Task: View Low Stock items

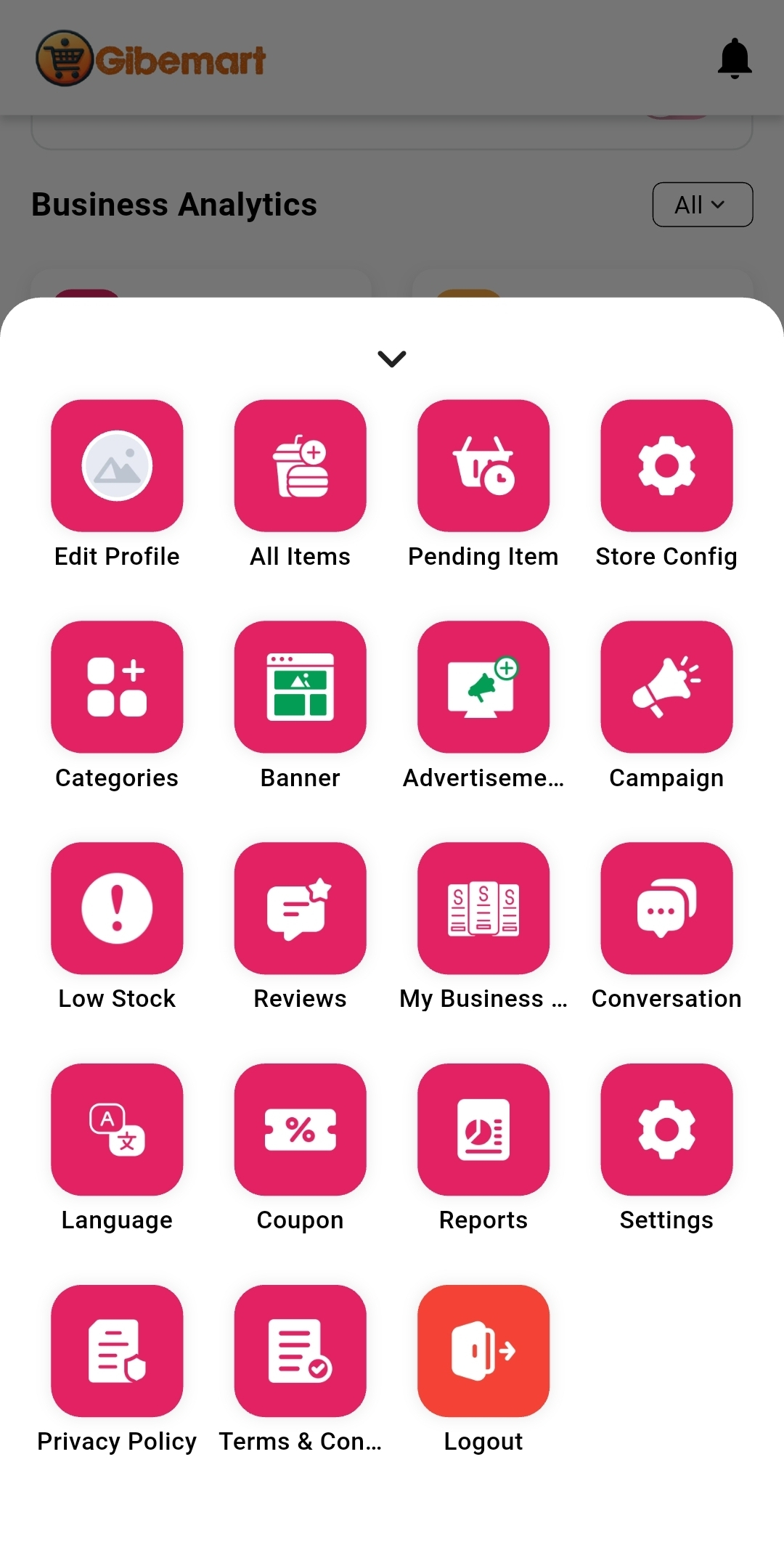Action: pos(117,908)
